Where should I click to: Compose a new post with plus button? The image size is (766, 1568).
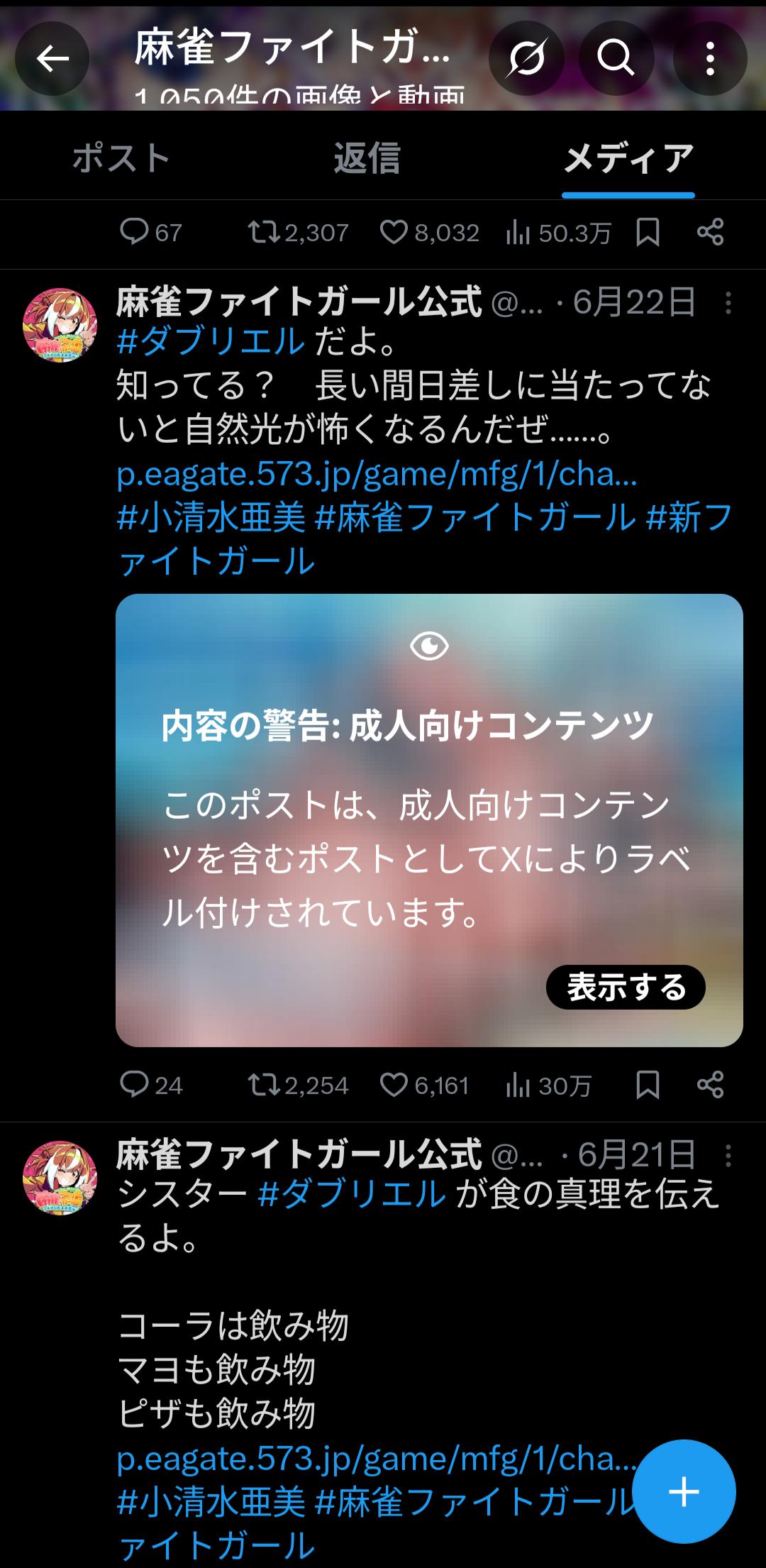684,1491
